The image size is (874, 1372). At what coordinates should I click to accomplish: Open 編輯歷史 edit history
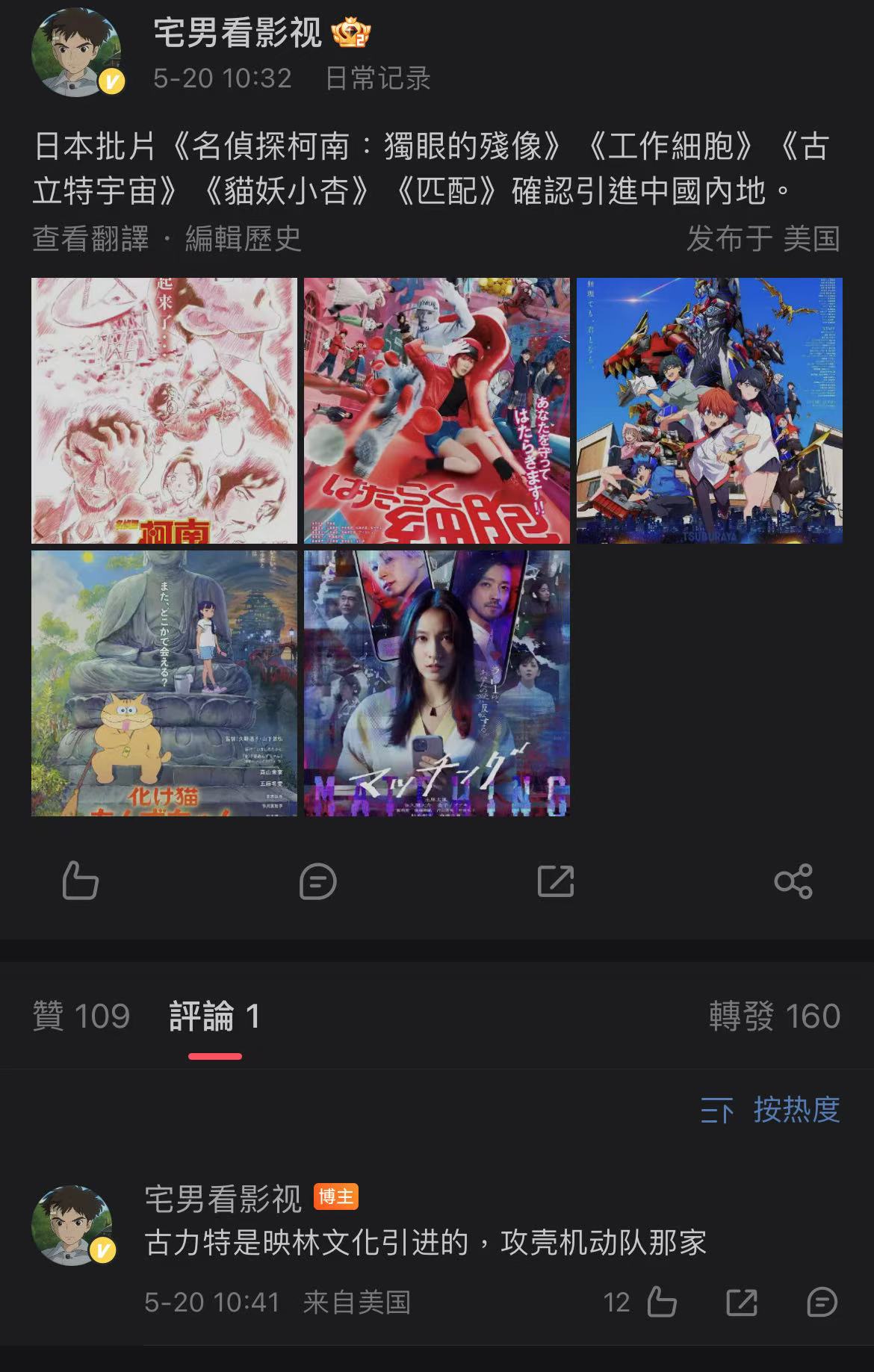pyautogui.click(x=243, y=239)
